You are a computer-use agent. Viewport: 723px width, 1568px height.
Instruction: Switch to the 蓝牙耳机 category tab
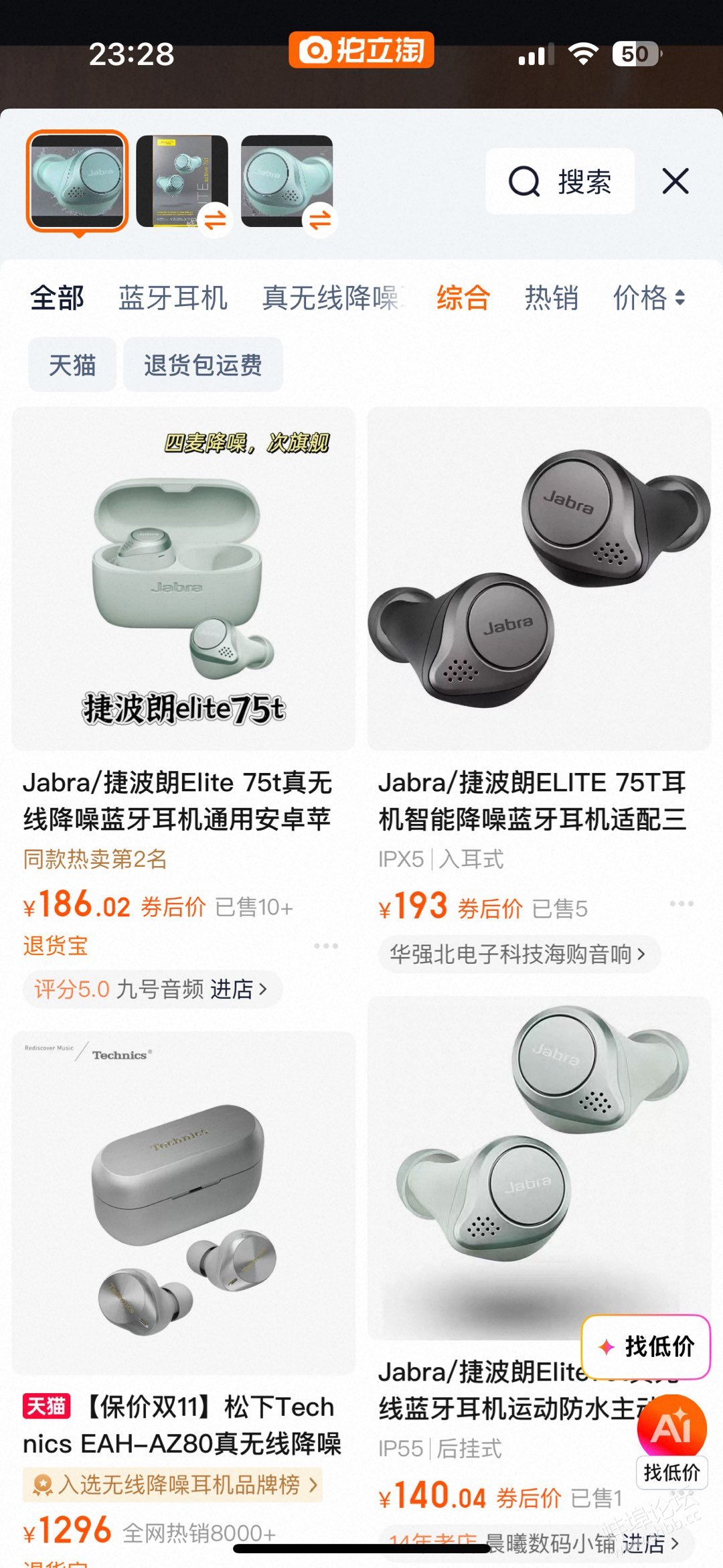coord(173,298)
